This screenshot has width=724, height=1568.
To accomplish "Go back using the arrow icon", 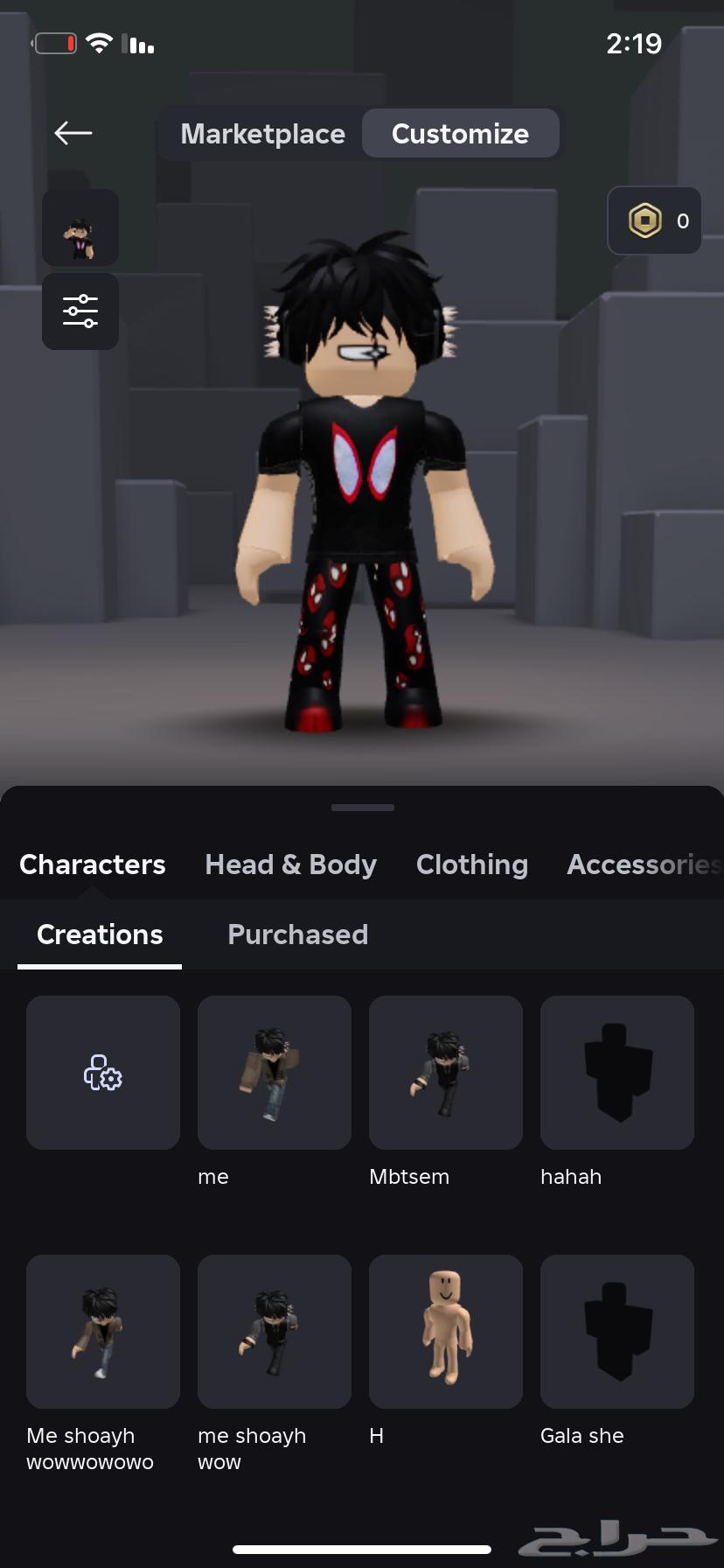I will point(73,133).
